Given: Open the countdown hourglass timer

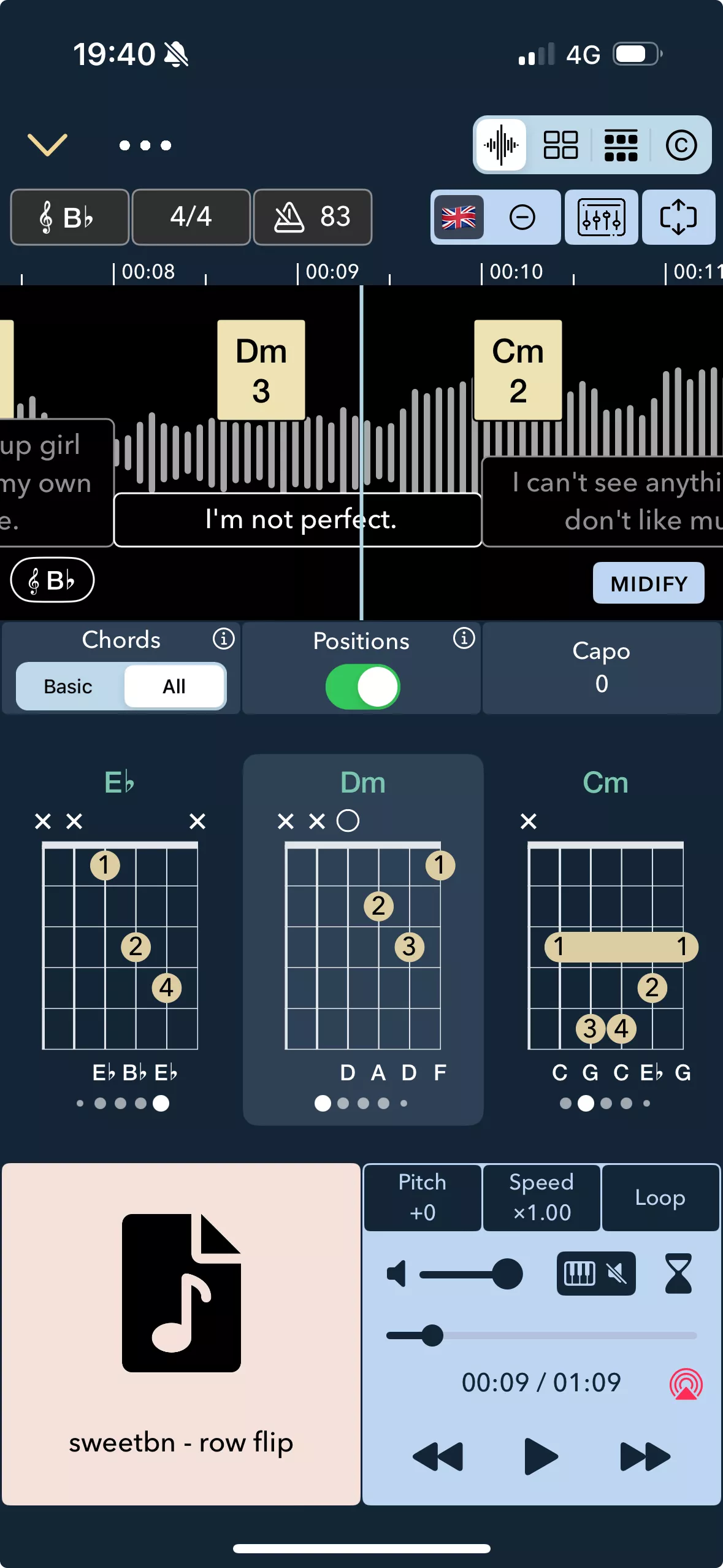Looking at the screenshot, I should point(678,1274).
